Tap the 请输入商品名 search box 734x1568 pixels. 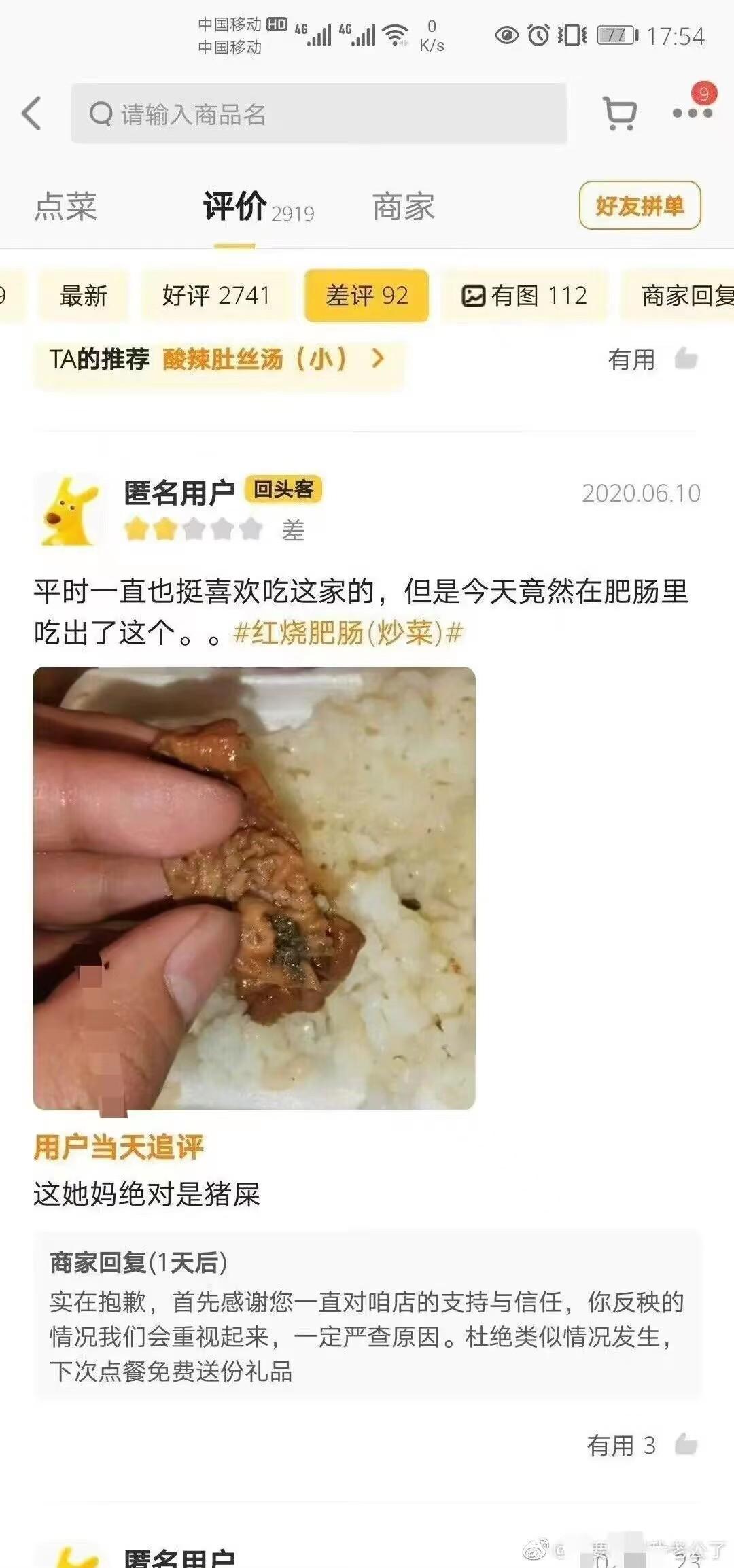pyautogui.click(x=319, y=114)
